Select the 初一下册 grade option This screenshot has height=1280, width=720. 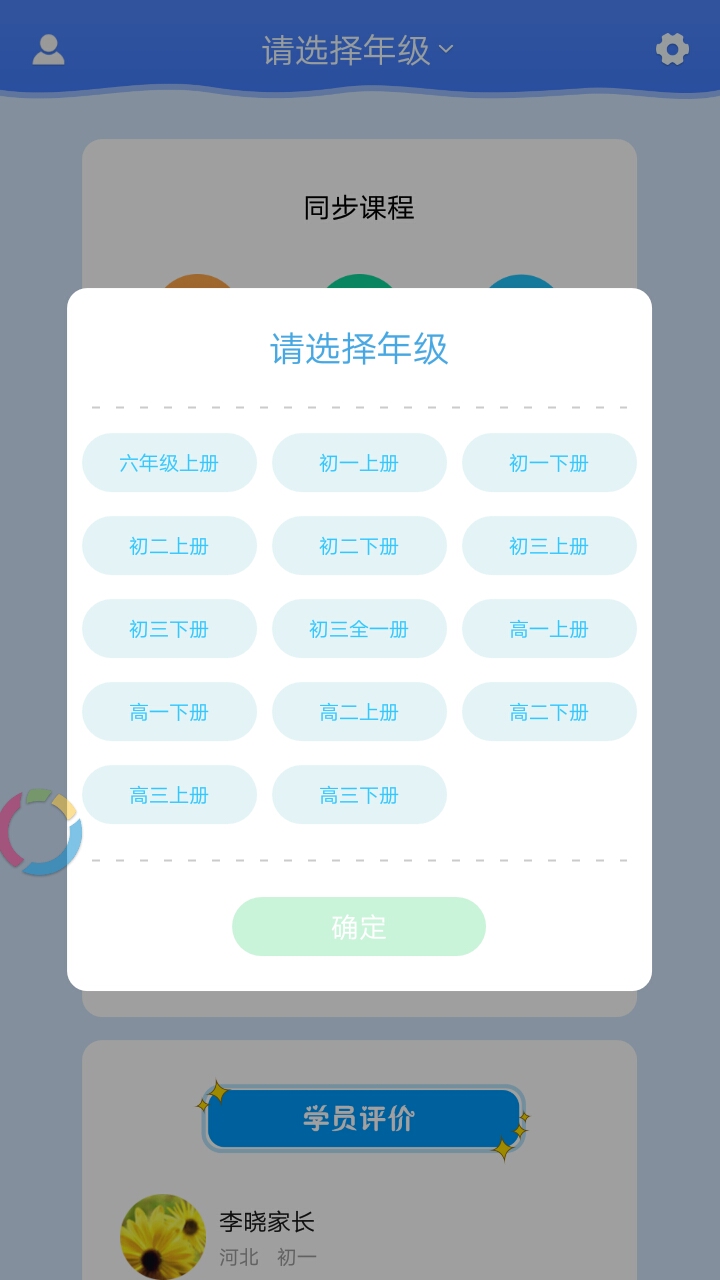549,462
